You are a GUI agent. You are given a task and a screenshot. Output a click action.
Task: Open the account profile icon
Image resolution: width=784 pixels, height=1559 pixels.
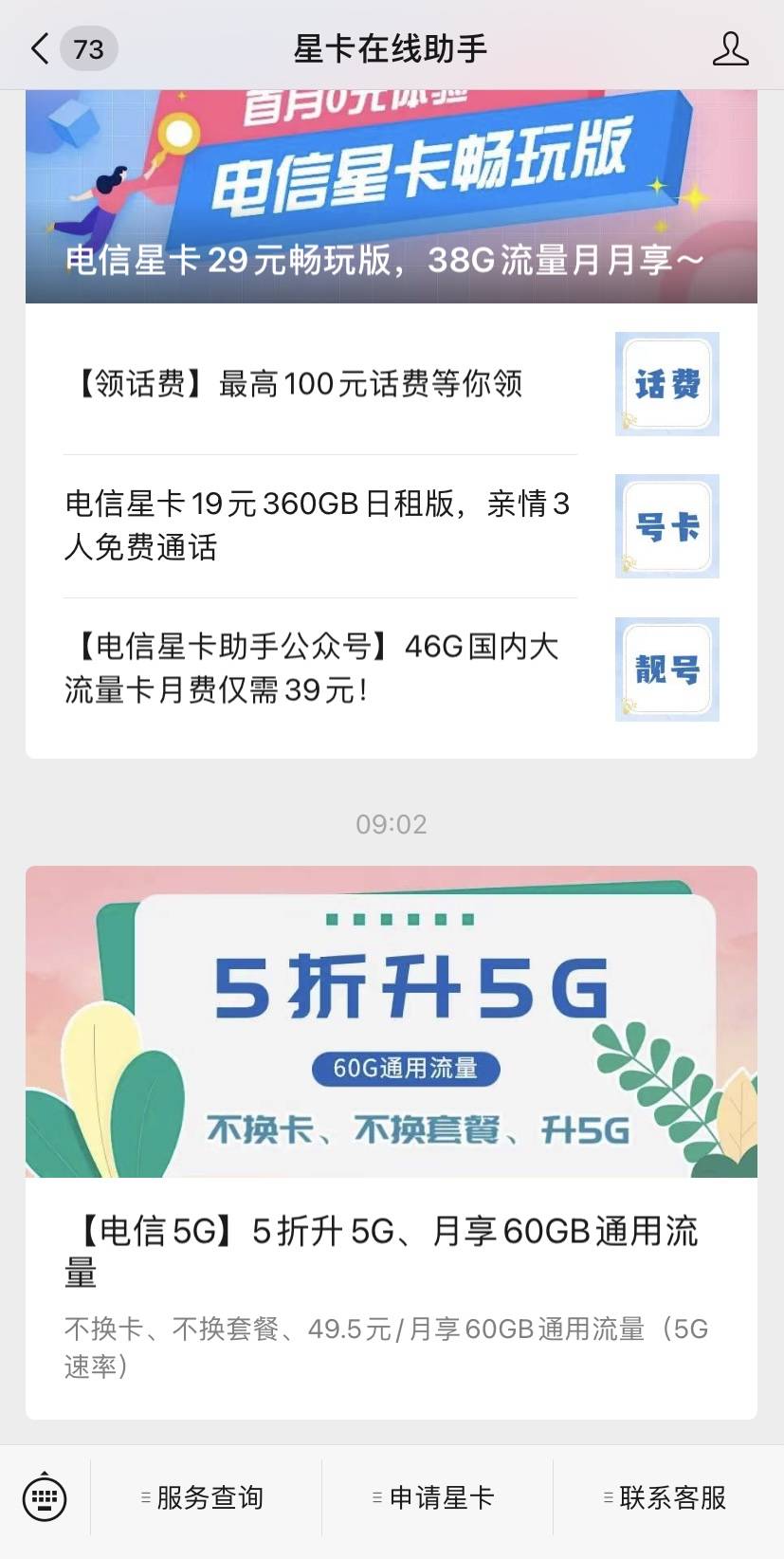(x=730, y=48)
